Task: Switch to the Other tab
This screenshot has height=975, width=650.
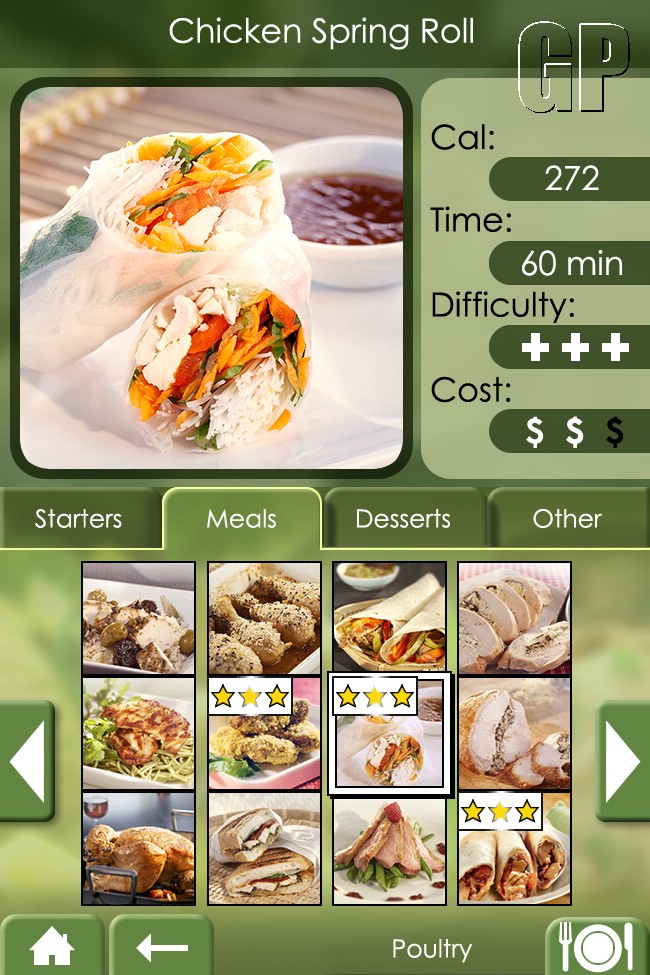Action: click(x=567, y=519)
